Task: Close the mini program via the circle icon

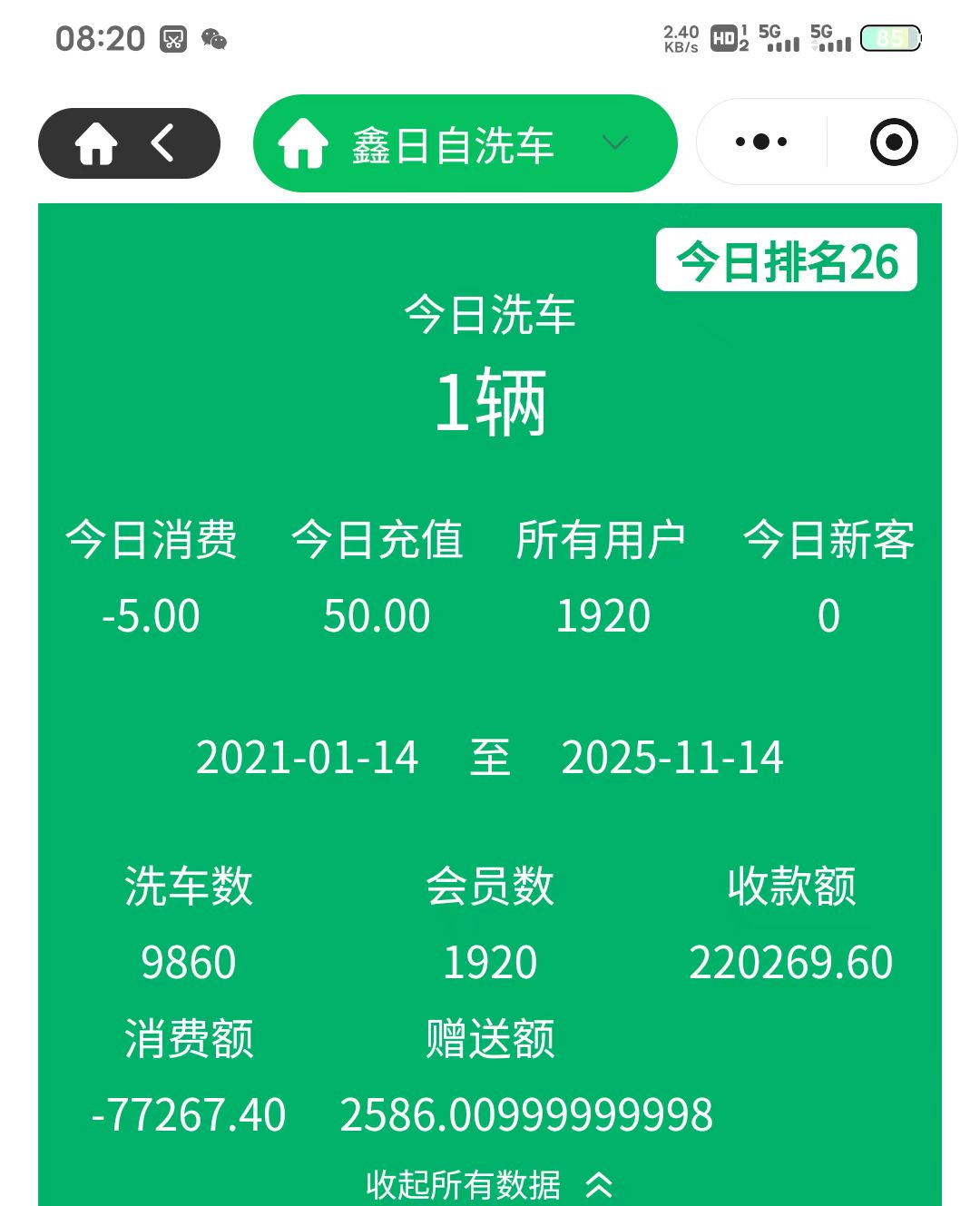Action: (894, 142)
